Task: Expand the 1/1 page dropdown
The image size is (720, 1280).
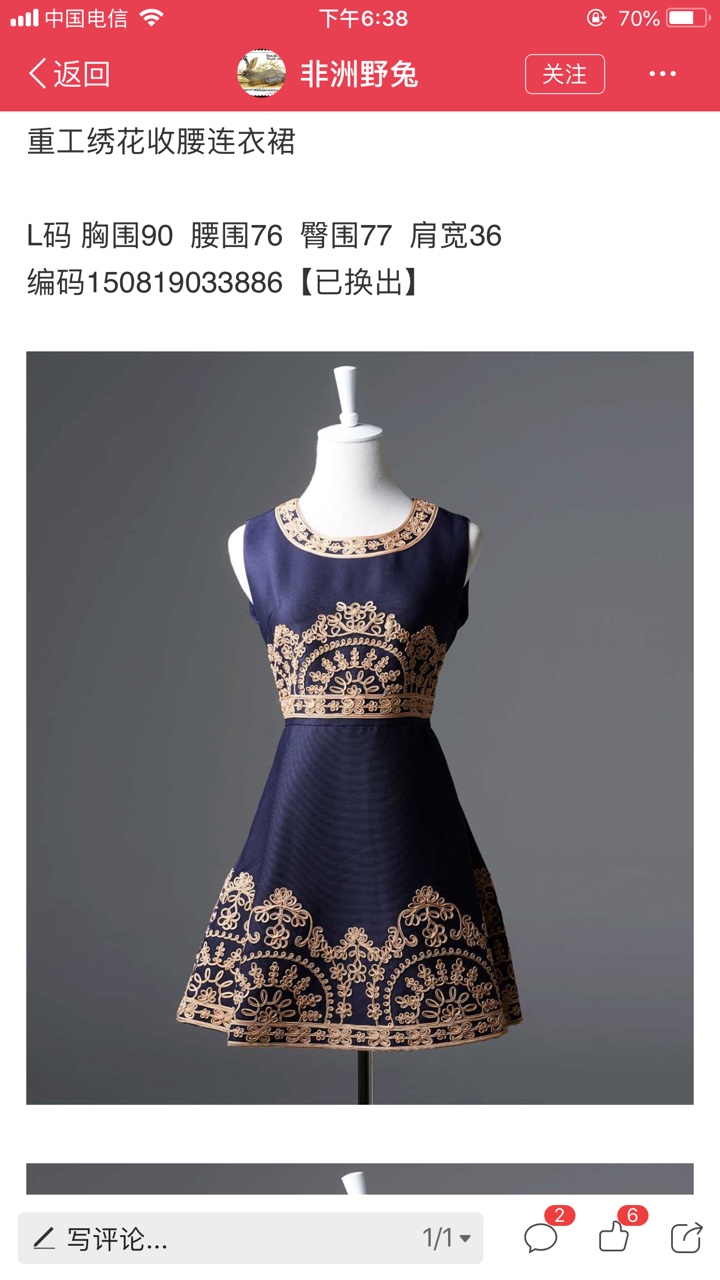Action: [x=446, y=1239]
